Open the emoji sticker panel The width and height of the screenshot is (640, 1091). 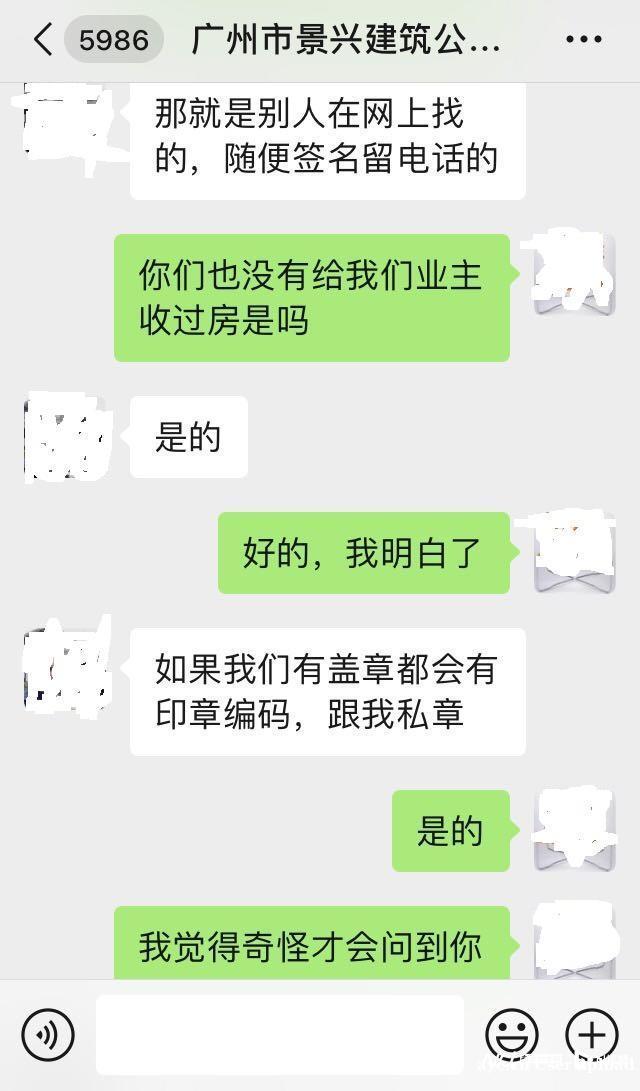512,1034
